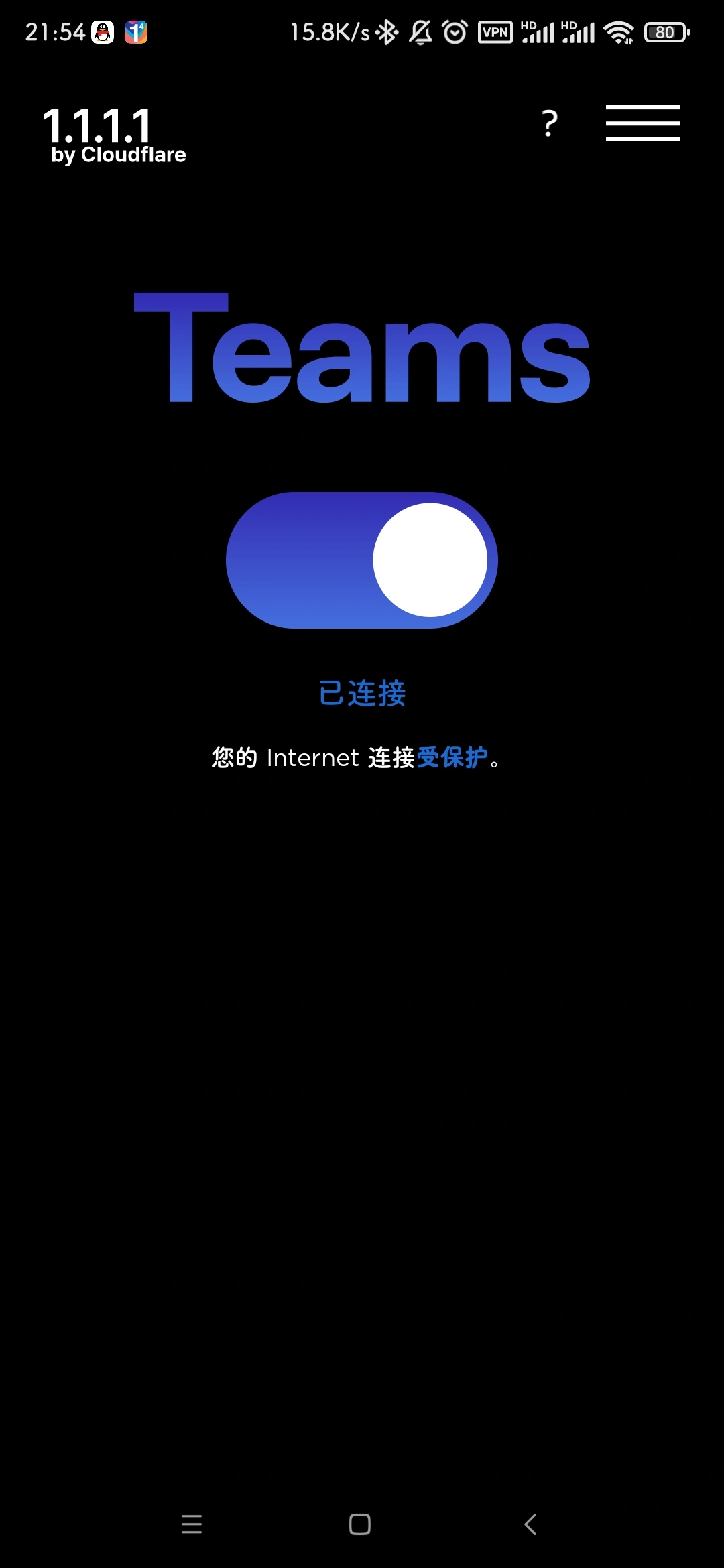Tap the 受保护 link
Image resolution: width=724 pixels, height=1568 pixels.
(452, 758)
